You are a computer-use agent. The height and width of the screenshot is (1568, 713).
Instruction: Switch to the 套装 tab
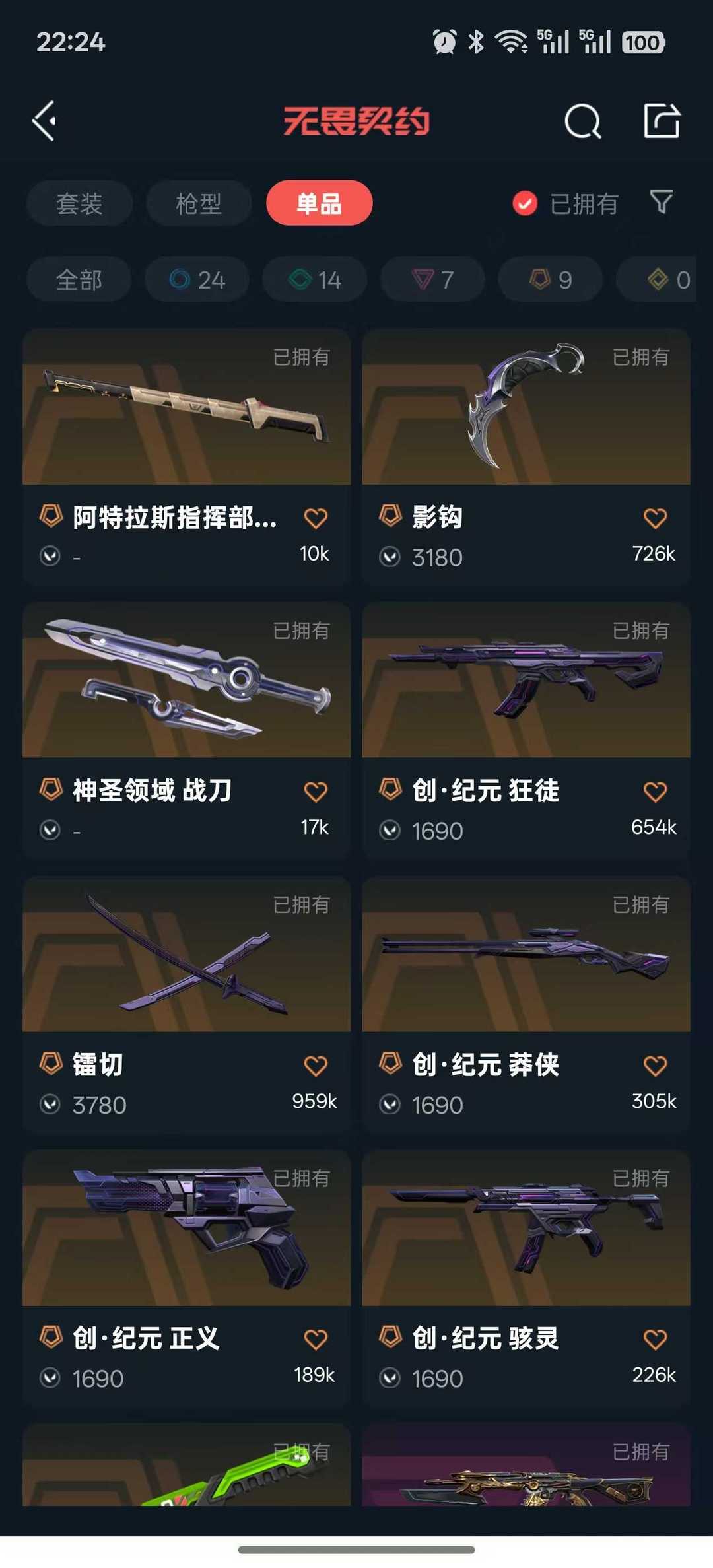coord(79,203)
